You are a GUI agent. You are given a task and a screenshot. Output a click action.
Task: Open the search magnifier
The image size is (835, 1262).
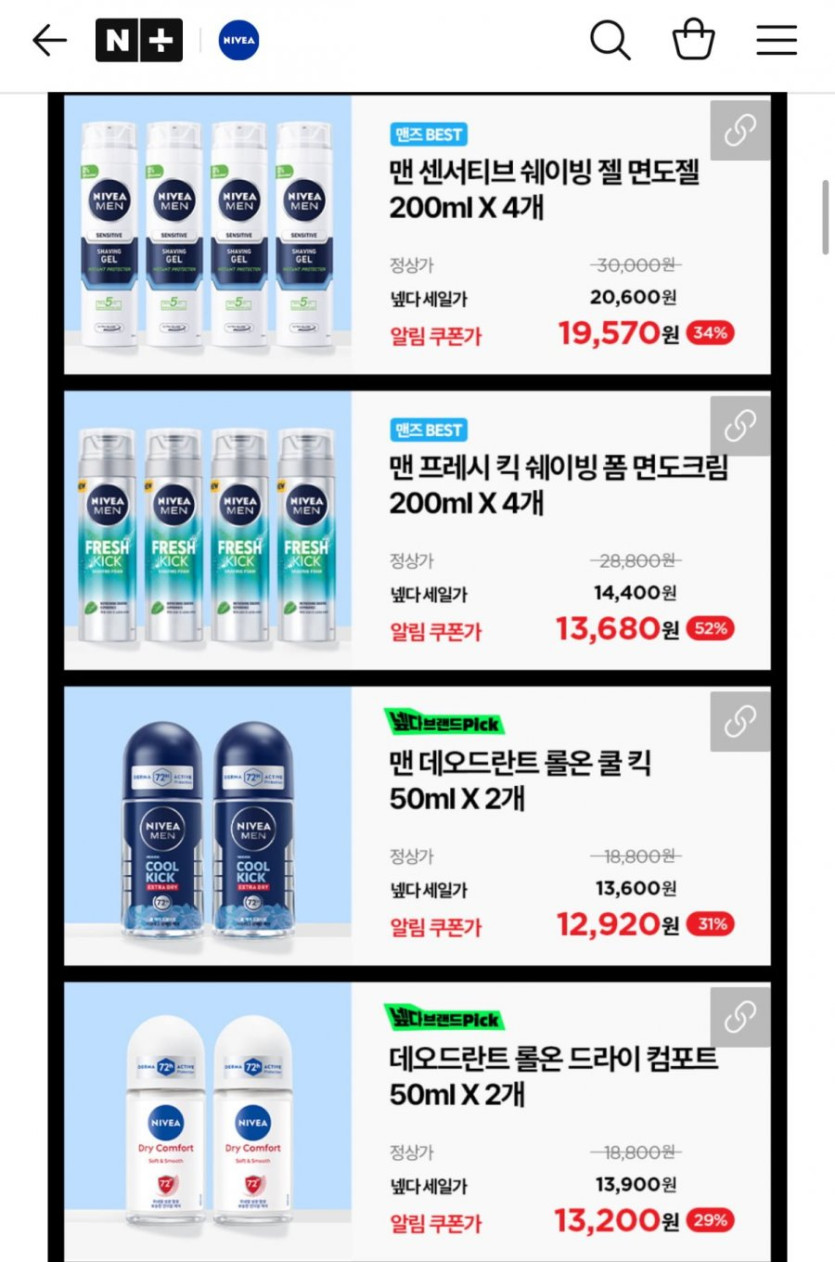point(609,41)
